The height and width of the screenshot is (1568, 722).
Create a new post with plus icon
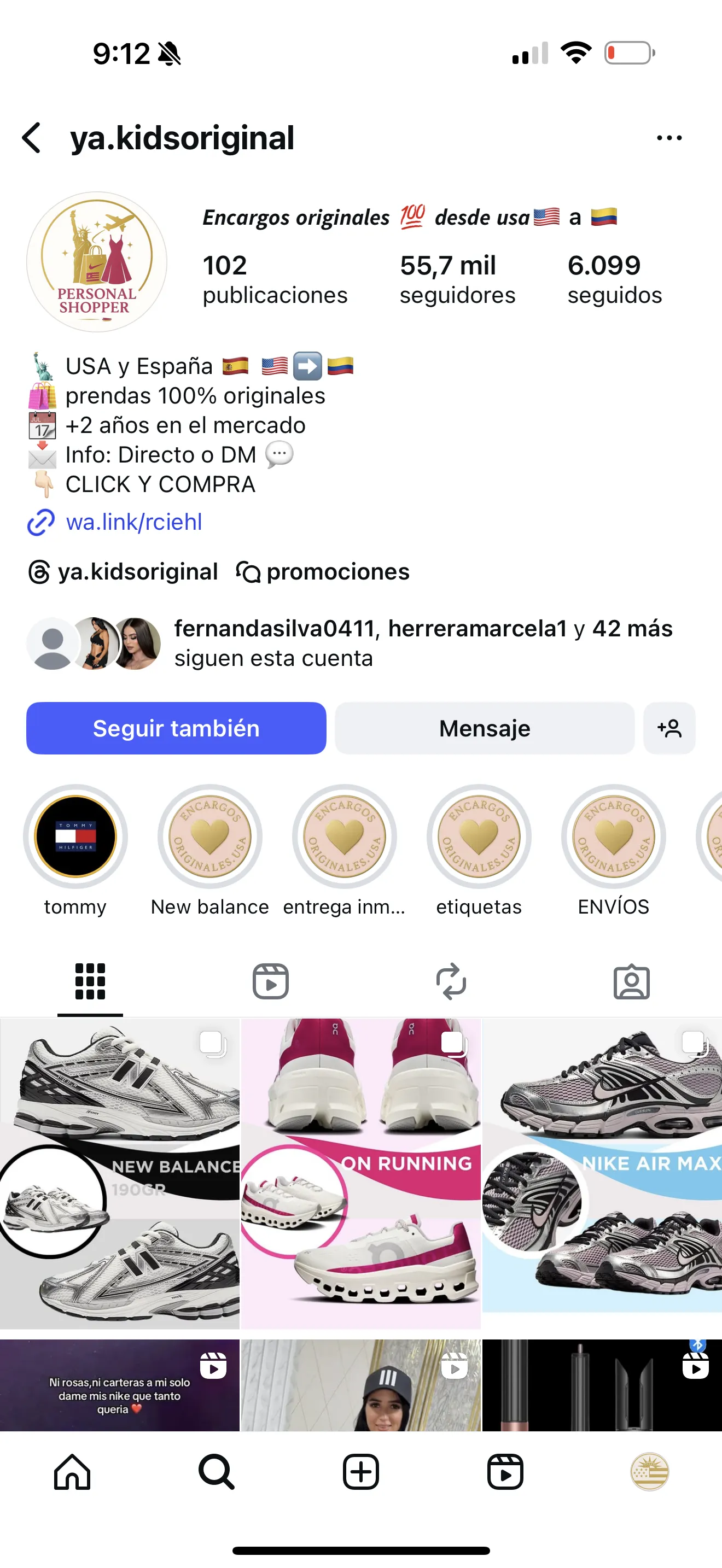pos(361,1472)
